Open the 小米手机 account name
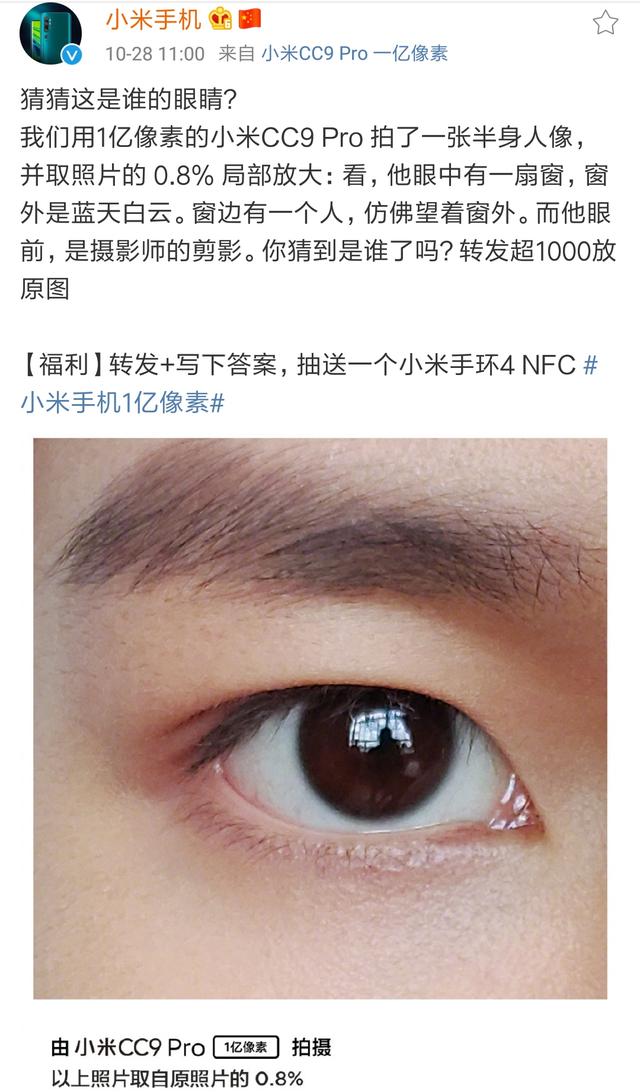The width and height of the screenshot is (640, 1092). click(153, 18)
